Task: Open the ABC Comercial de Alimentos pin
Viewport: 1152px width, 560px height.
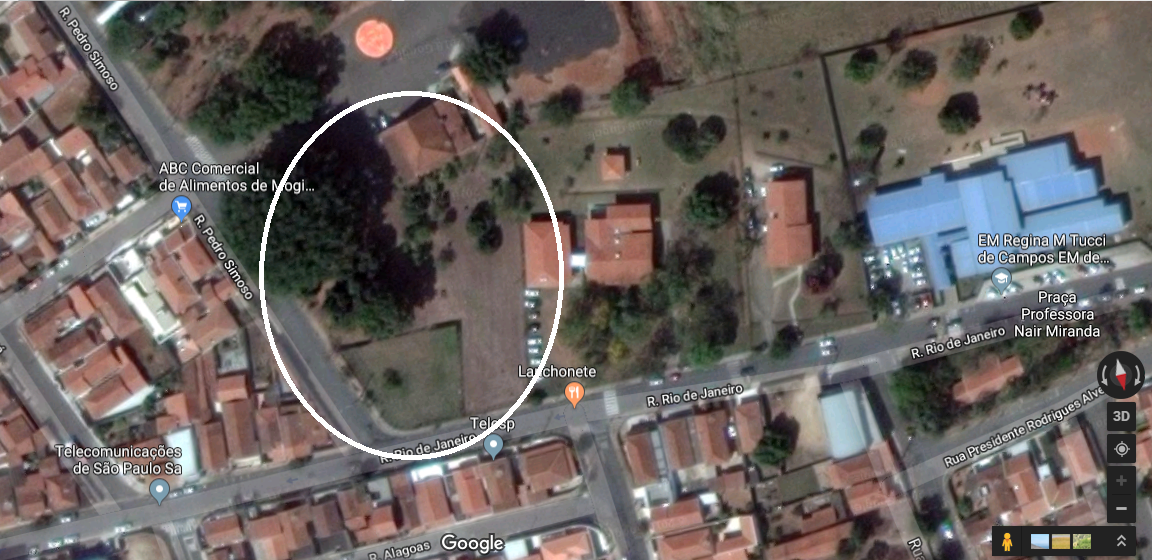Action: click(181, 207)
